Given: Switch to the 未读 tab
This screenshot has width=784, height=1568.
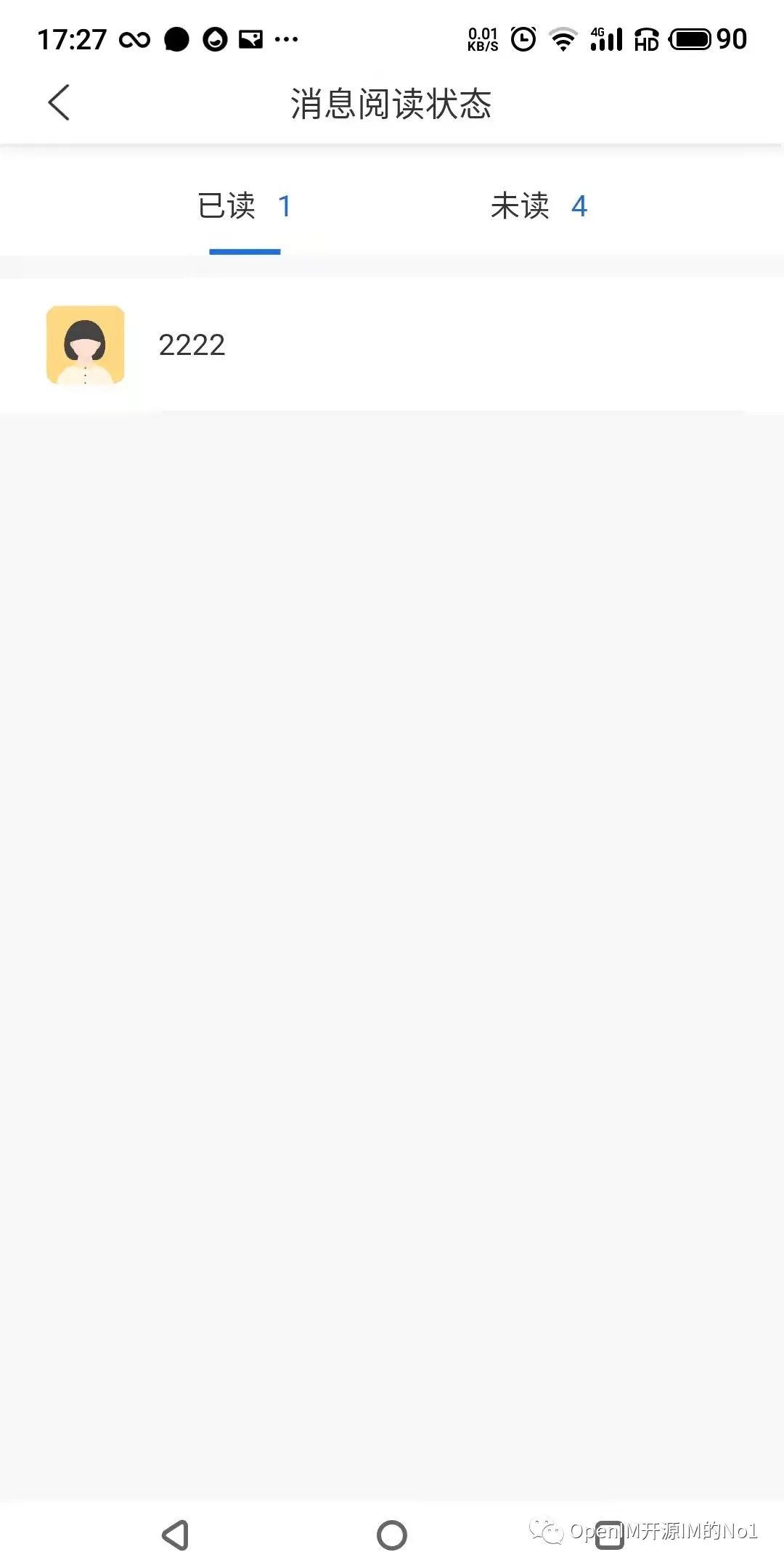Looking at the screenshot, I should [x=538, y=206].
